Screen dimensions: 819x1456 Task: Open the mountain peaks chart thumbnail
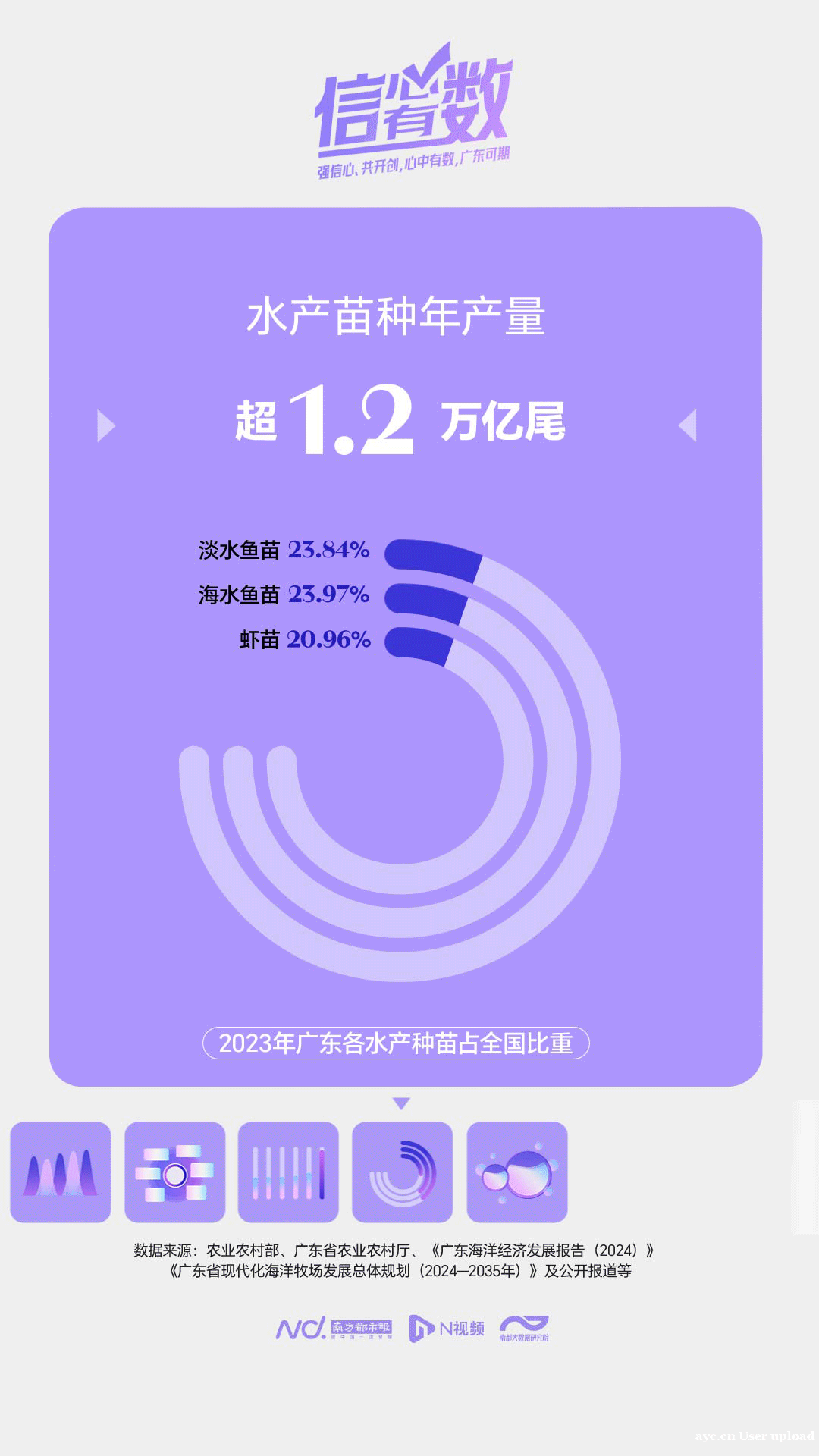click(61, 1172)
